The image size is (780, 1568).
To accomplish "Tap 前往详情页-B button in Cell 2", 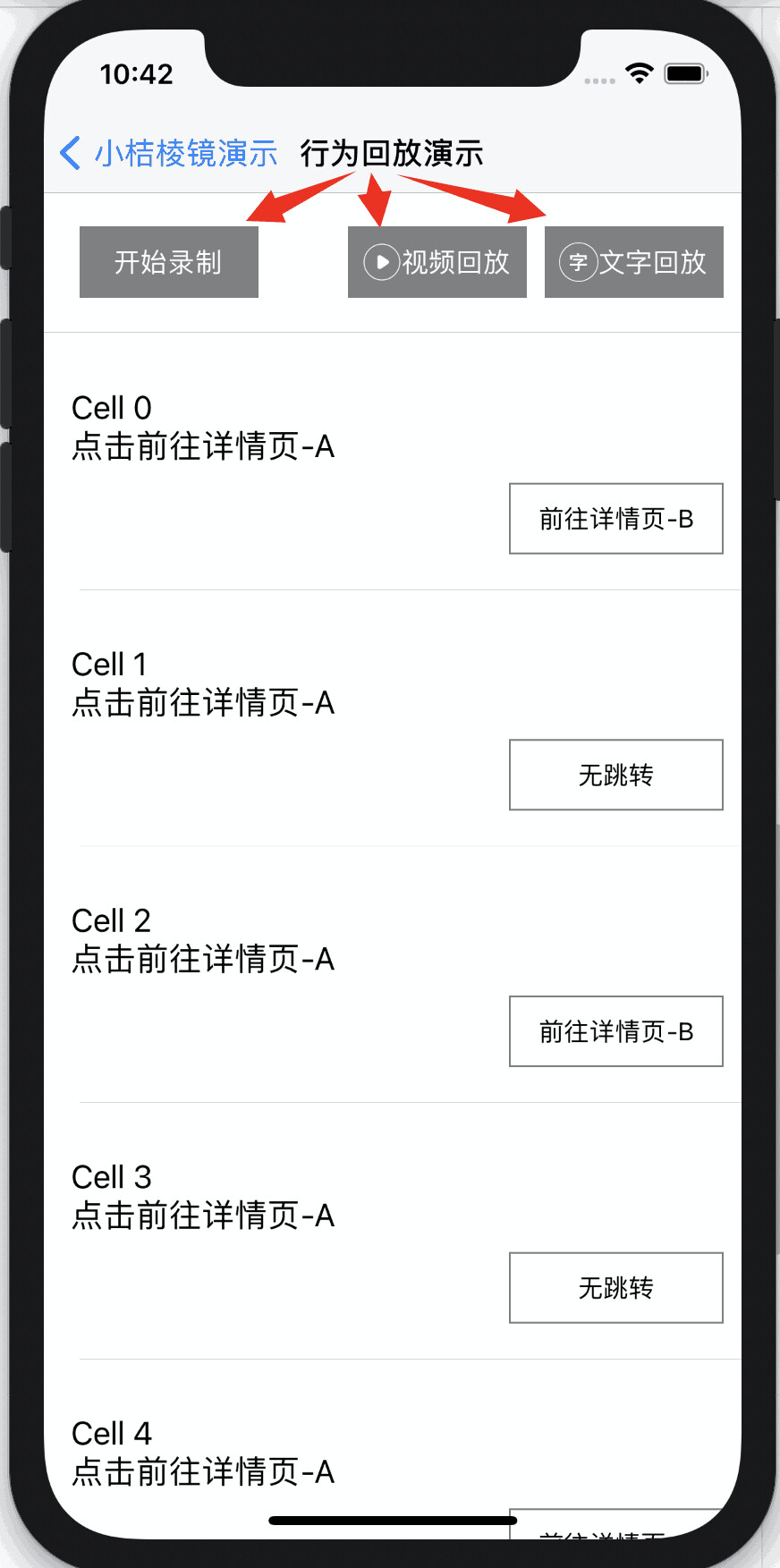I will [x=616, y=1031].
